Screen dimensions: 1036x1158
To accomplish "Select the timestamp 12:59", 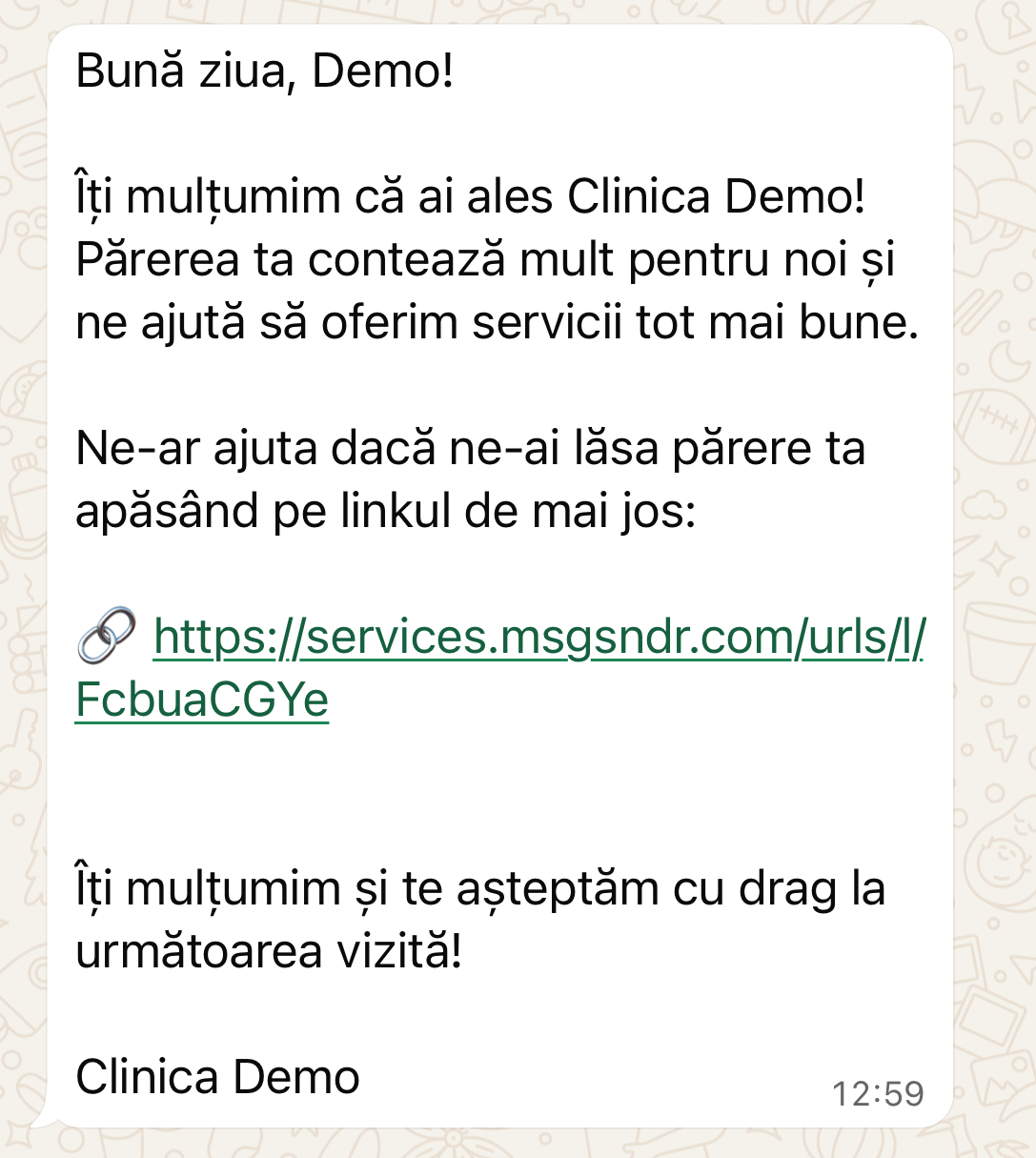I will 876,1092.
